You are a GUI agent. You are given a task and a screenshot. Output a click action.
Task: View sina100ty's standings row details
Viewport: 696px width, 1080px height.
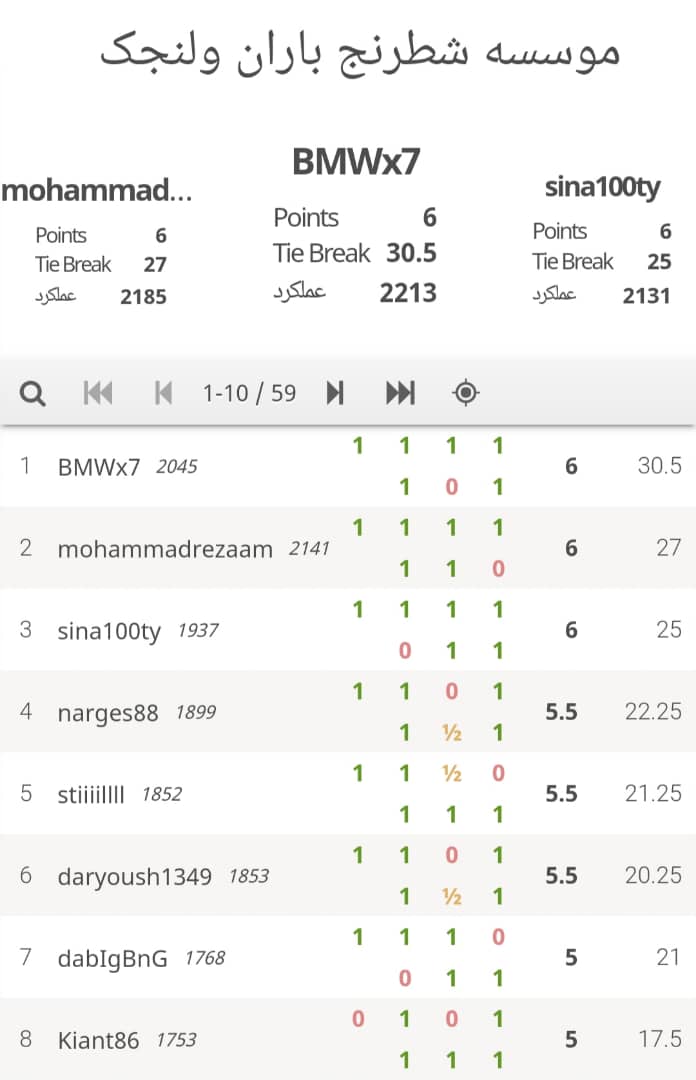tap(109, 631)
